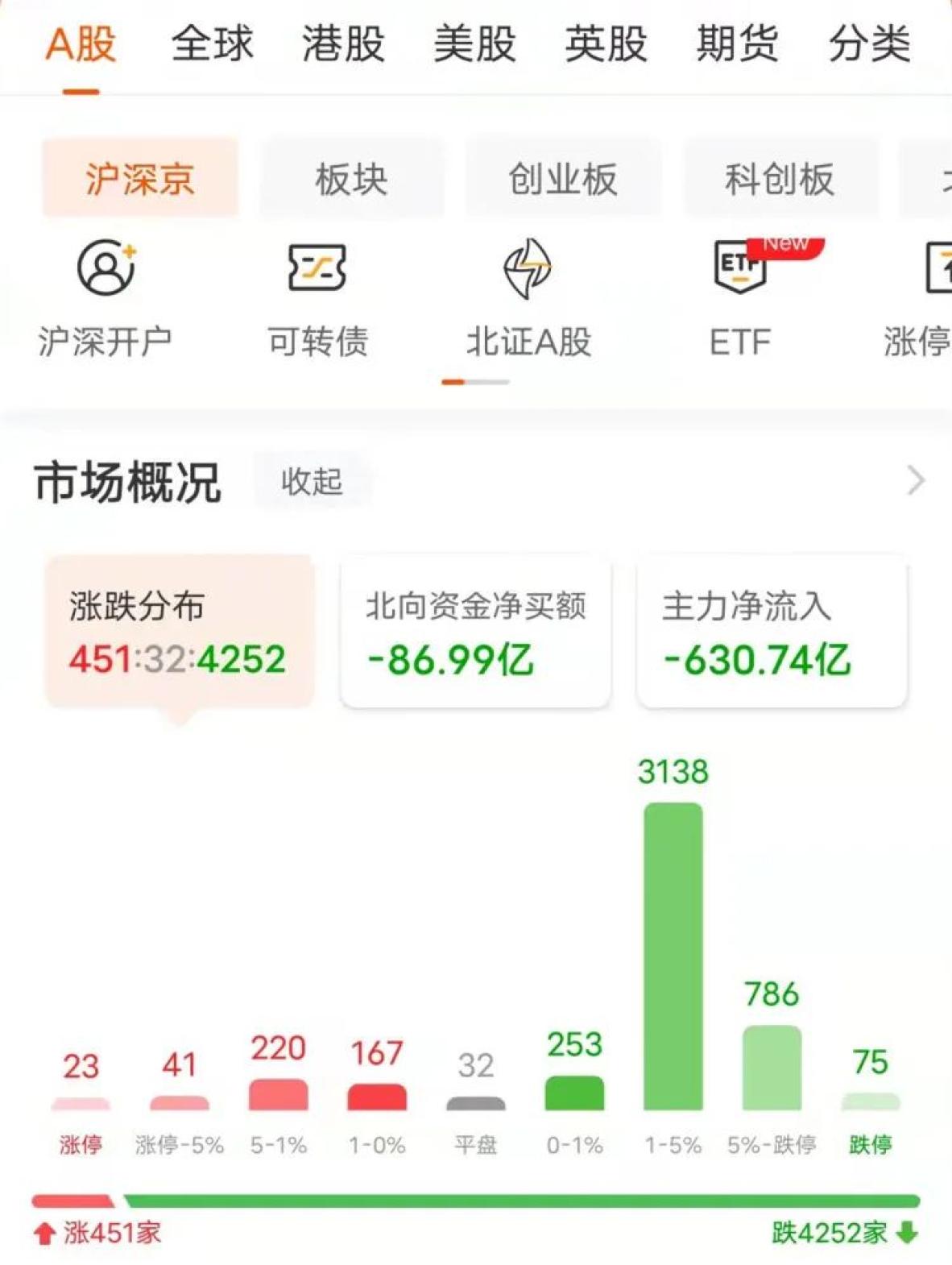Select the 港股 market tab
This screenshot has width=952, height=1265.
[x=343, y=44]
